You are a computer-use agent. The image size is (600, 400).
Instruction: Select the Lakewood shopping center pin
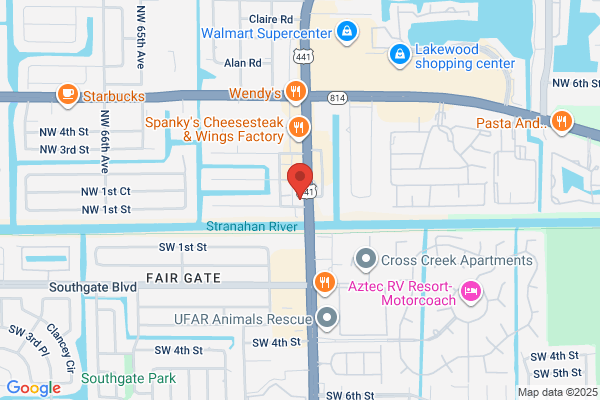[400, 56]
